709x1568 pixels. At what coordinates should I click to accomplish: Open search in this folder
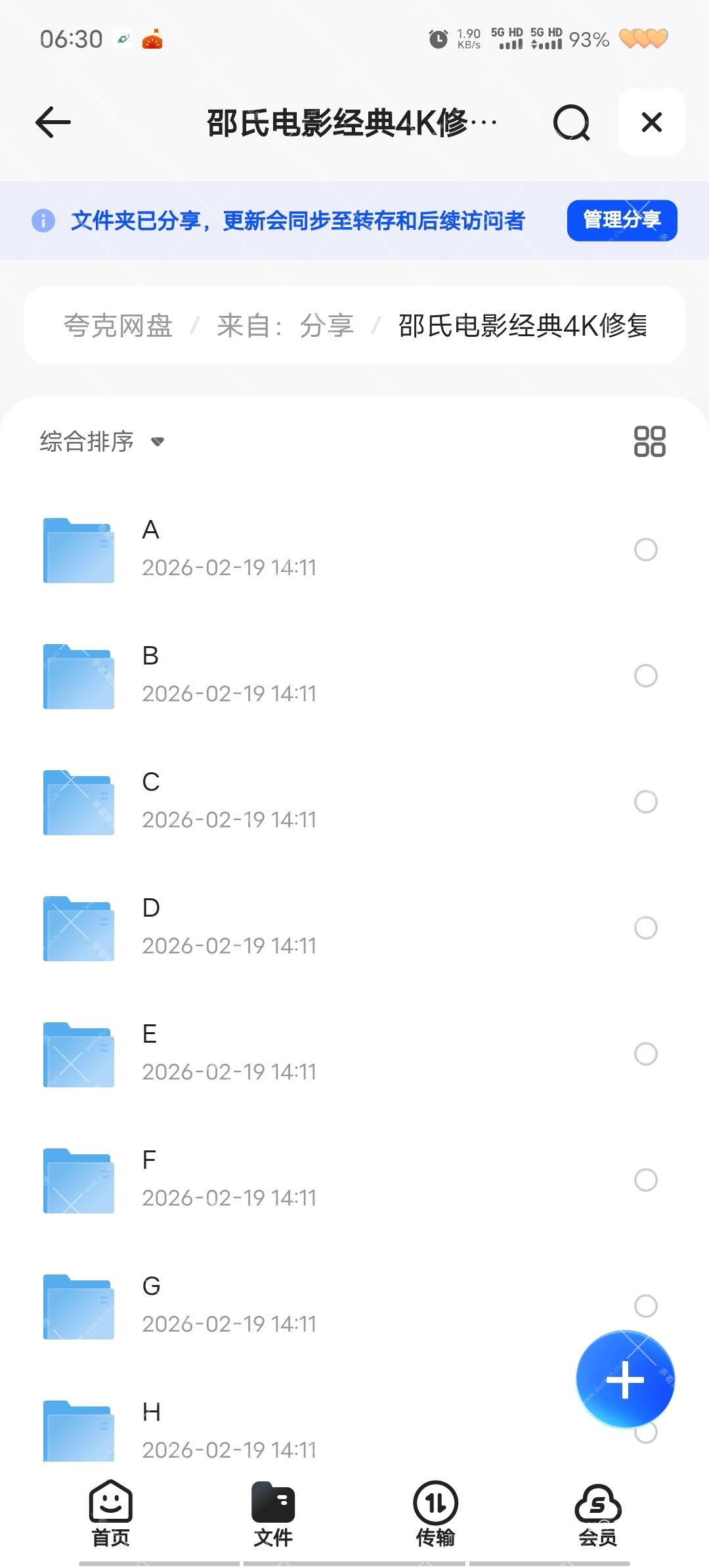pyautogui.click(x=571, y=122)
